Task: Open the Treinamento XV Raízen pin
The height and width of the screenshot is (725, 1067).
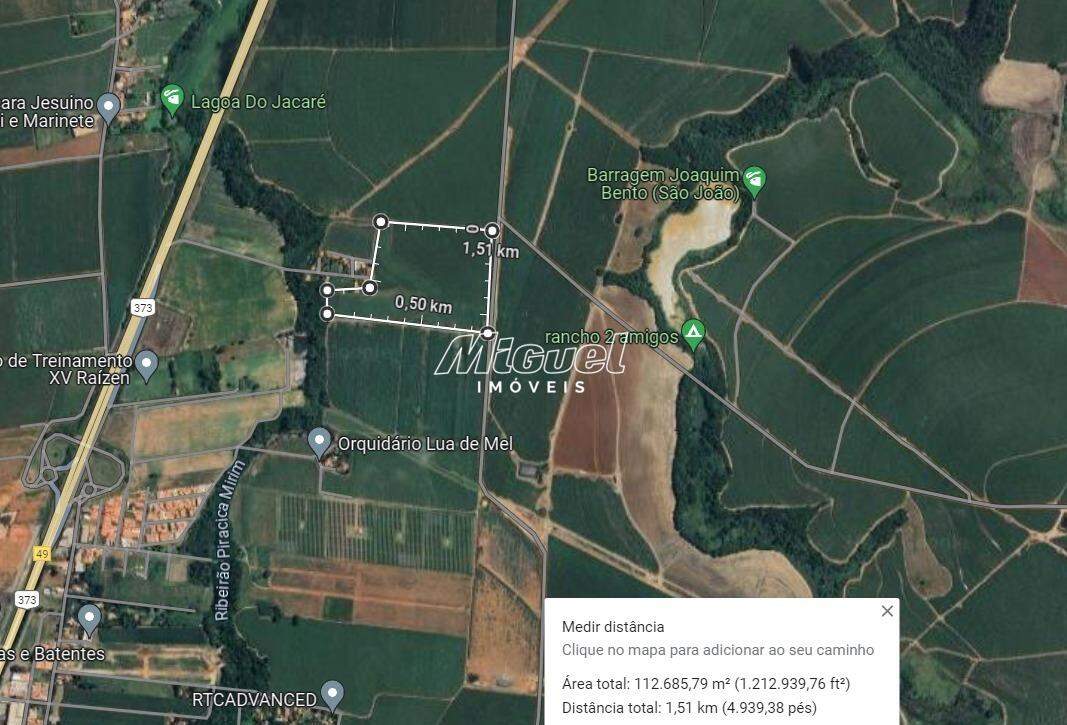Action: (x=147, y=365)
